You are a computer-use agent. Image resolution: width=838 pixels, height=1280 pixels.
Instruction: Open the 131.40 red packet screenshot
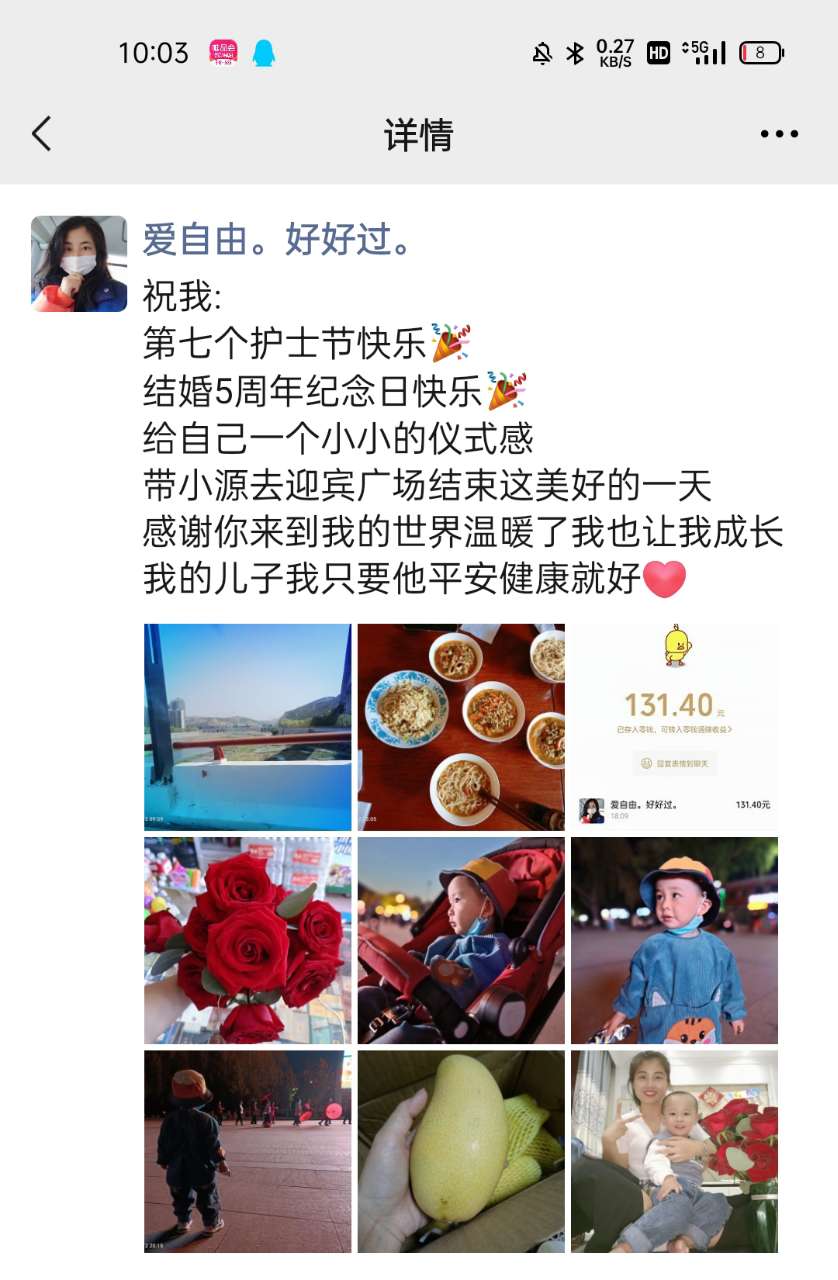[674, 727]
